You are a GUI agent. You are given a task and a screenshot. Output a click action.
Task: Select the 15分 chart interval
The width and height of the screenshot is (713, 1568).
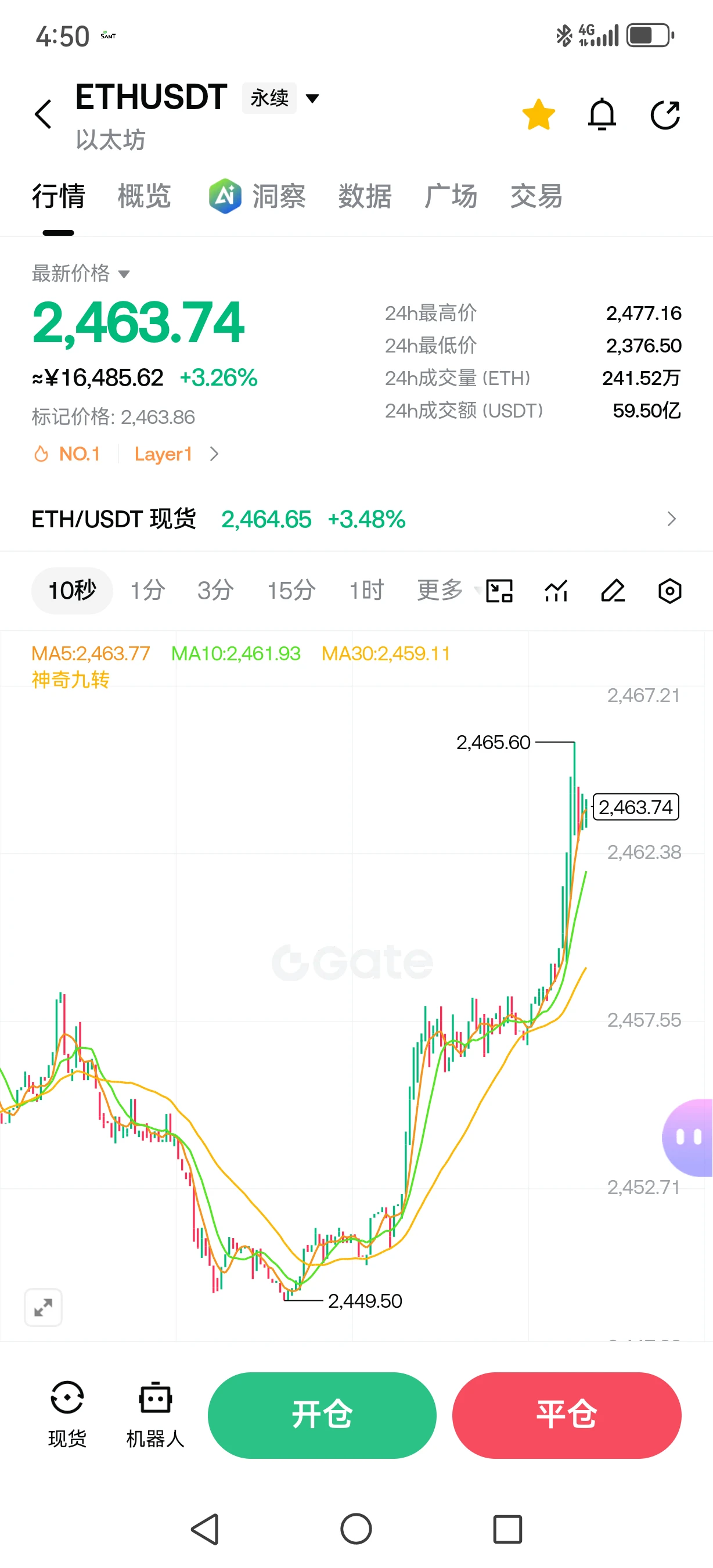point(291,591)
